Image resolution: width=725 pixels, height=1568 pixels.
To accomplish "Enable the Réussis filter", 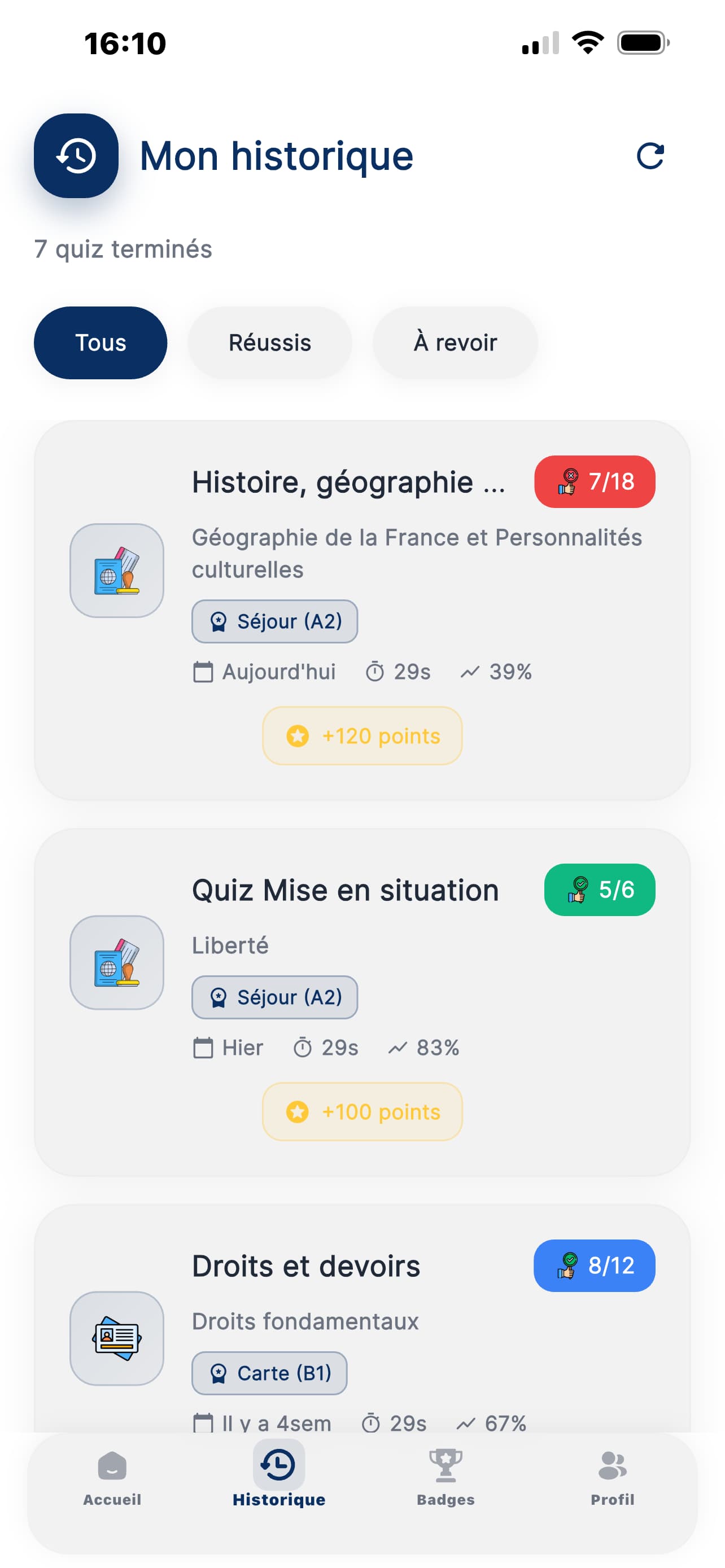I will [x=270, y=342].
